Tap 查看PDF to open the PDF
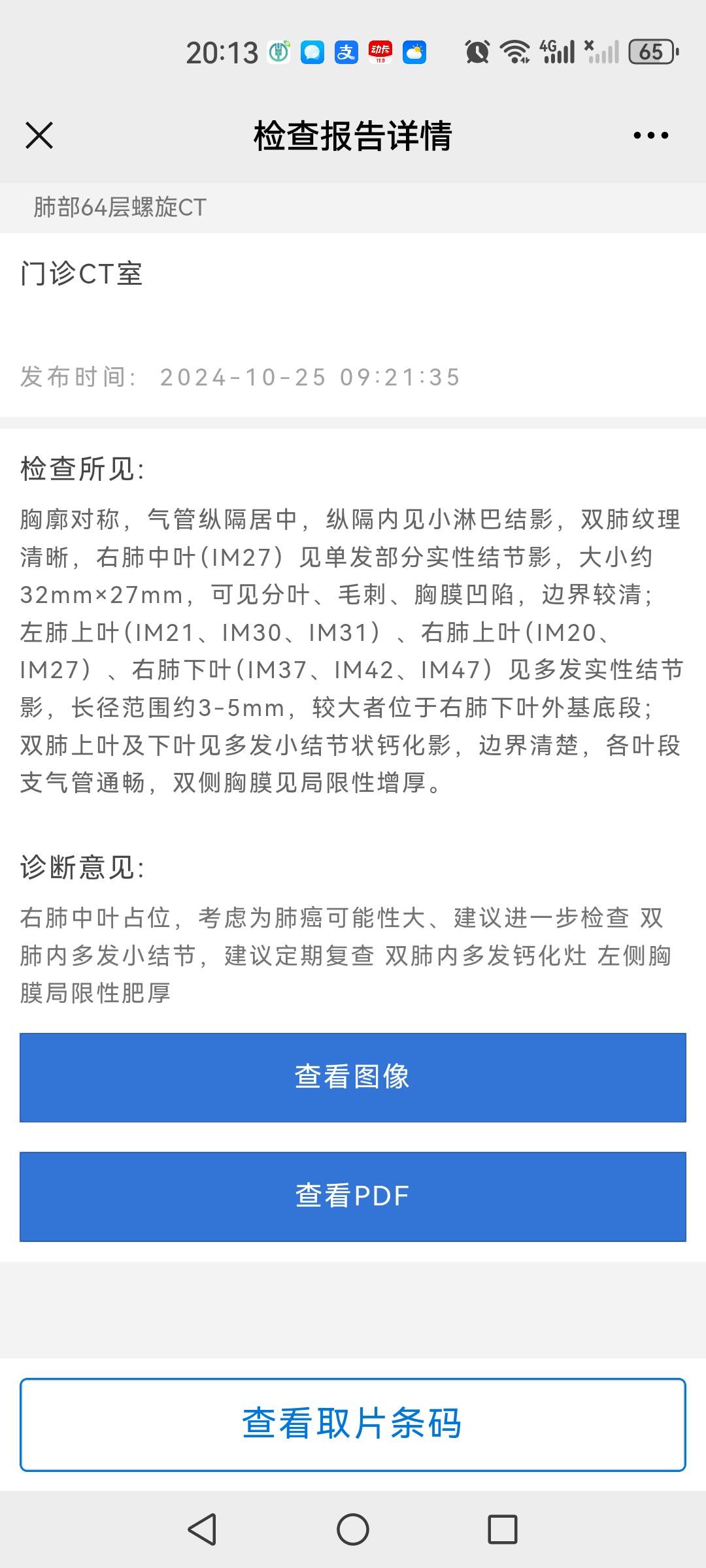 click(x=353, y=1196)
